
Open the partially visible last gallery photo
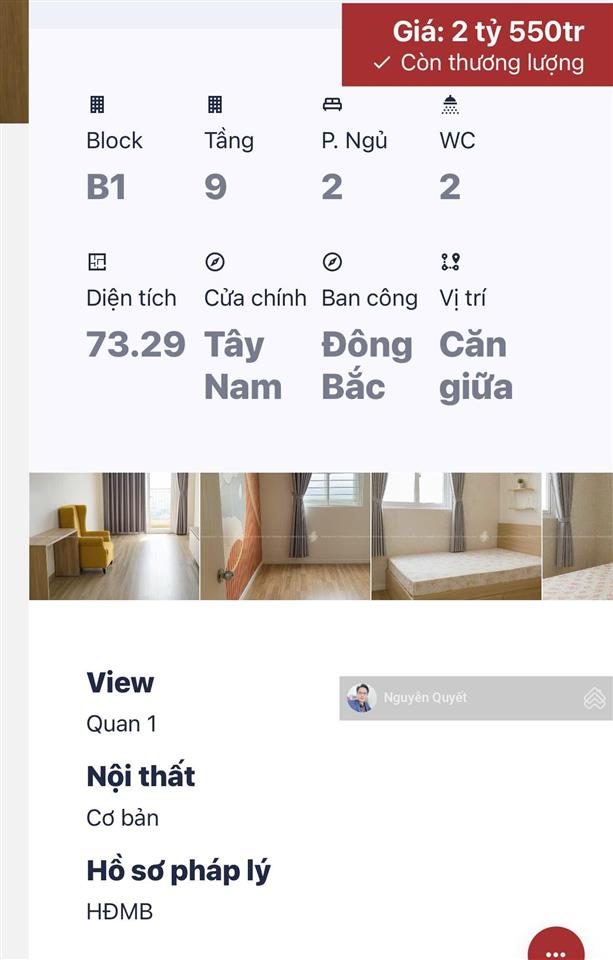pyautogui.click(x=578, y=536)
